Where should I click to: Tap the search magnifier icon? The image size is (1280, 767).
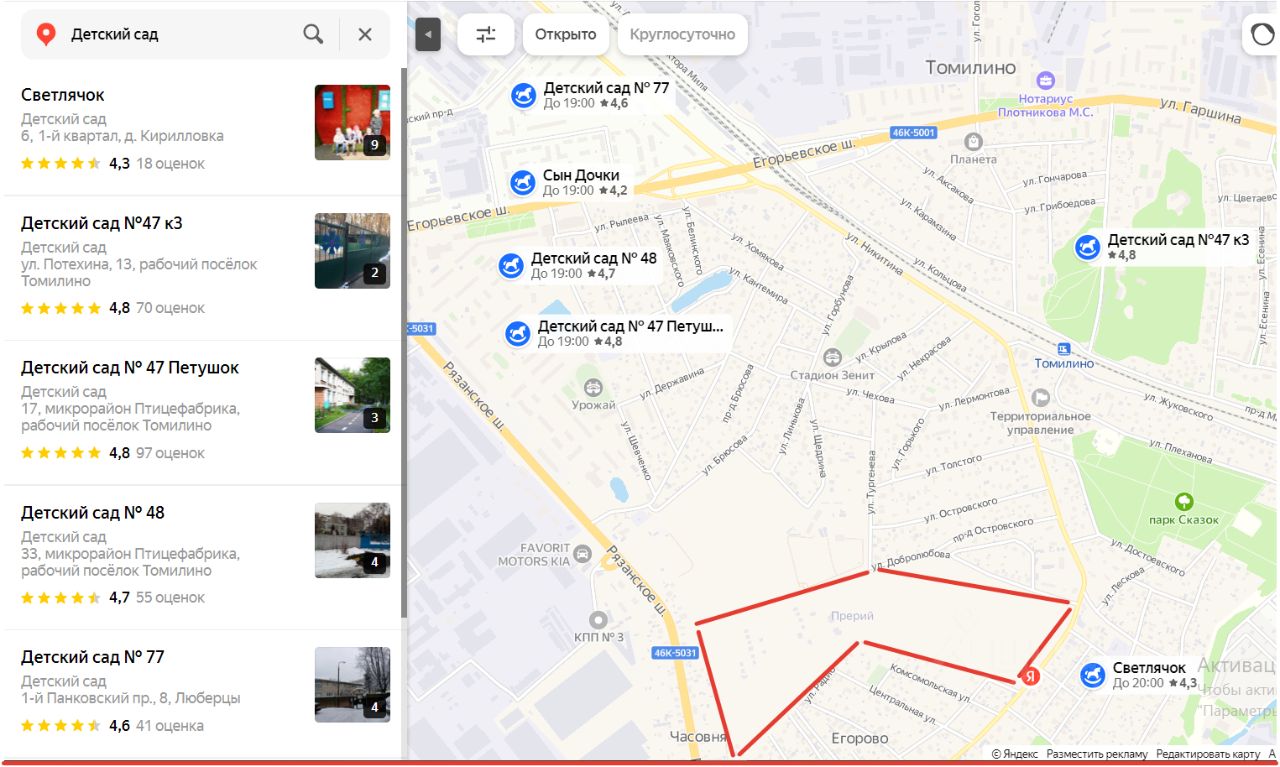point(313,34)
